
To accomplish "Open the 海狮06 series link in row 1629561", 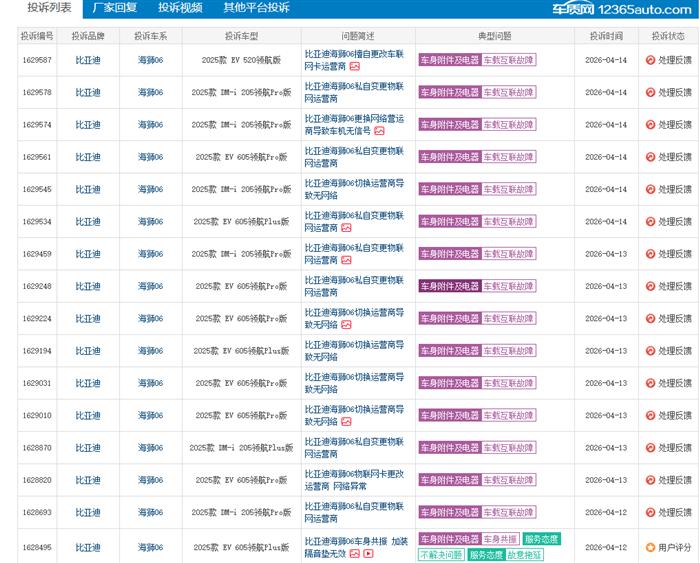I will 151,158.
